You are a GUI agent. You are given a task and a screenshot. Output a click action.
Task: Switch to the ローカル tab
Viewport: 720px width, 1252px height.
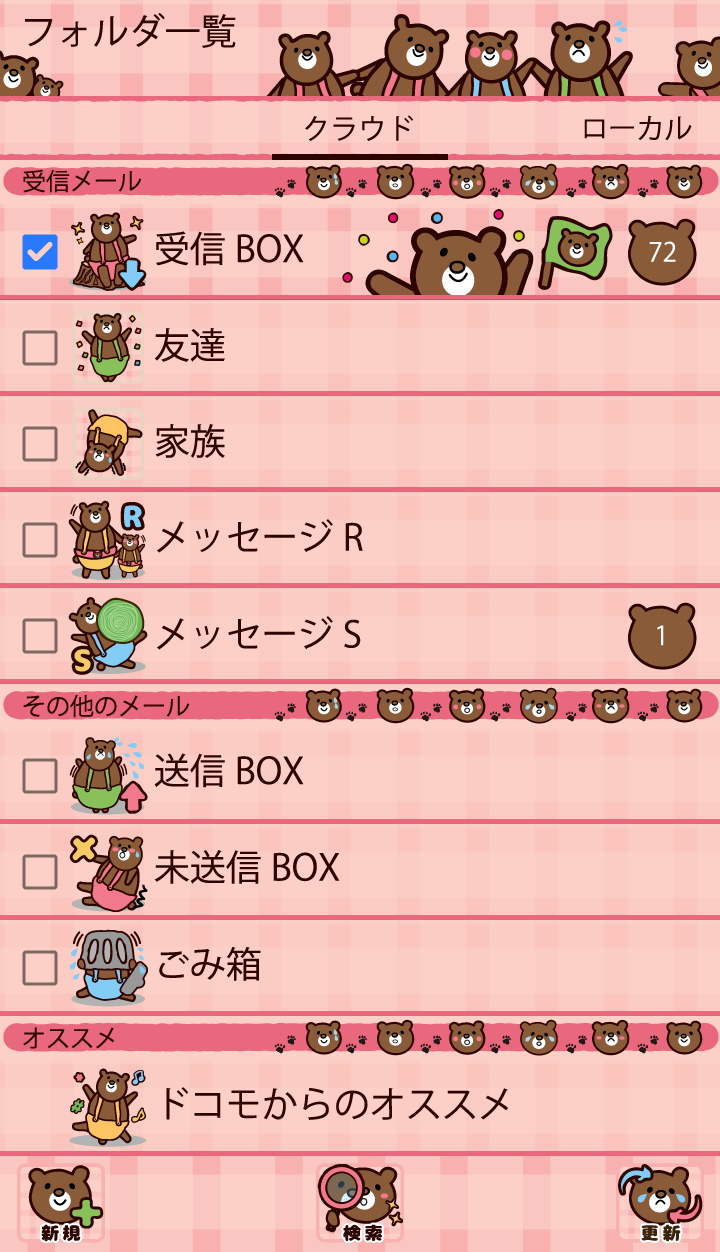(636, 128)
